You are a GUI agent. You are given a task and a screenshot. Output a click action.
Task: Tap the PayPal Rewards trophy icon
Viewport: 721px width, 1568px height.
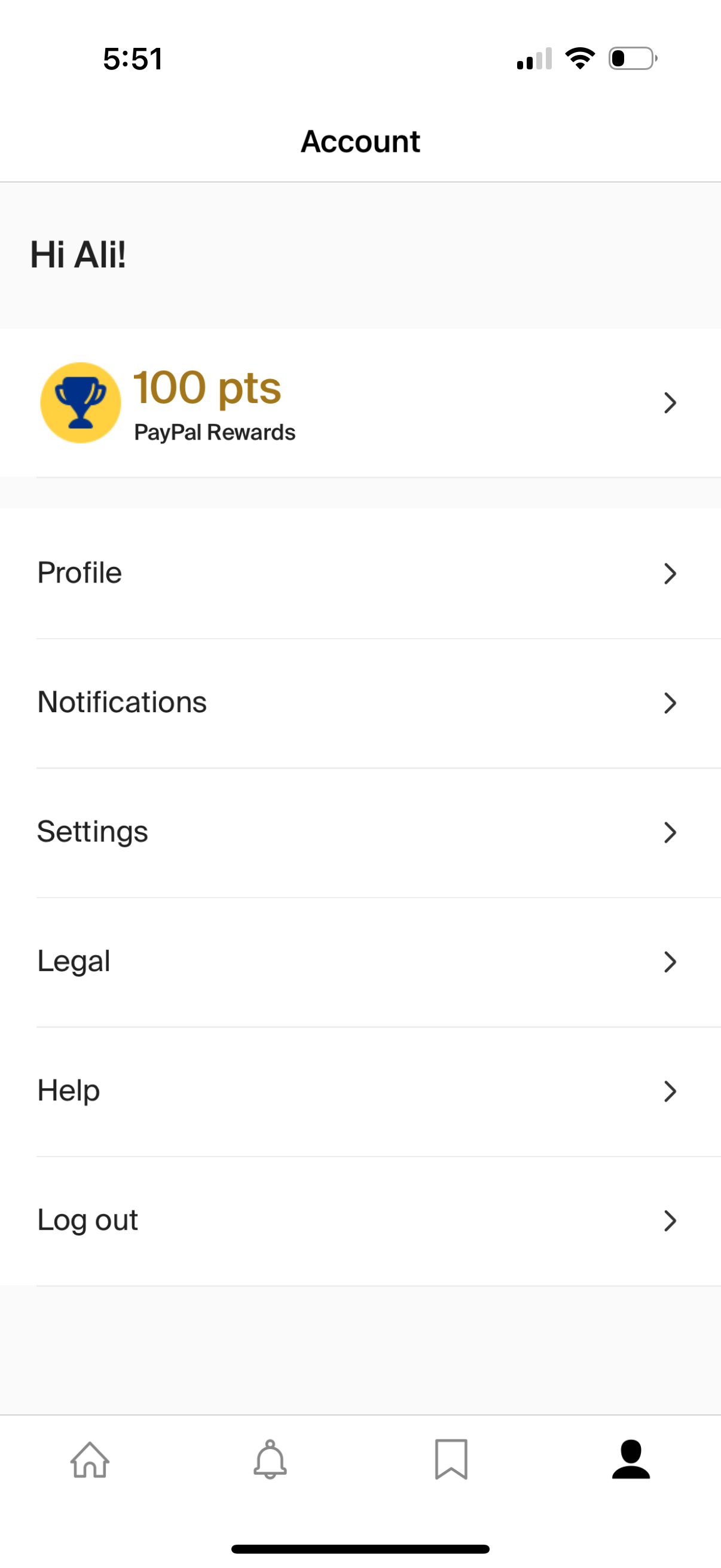pos(80,402)
